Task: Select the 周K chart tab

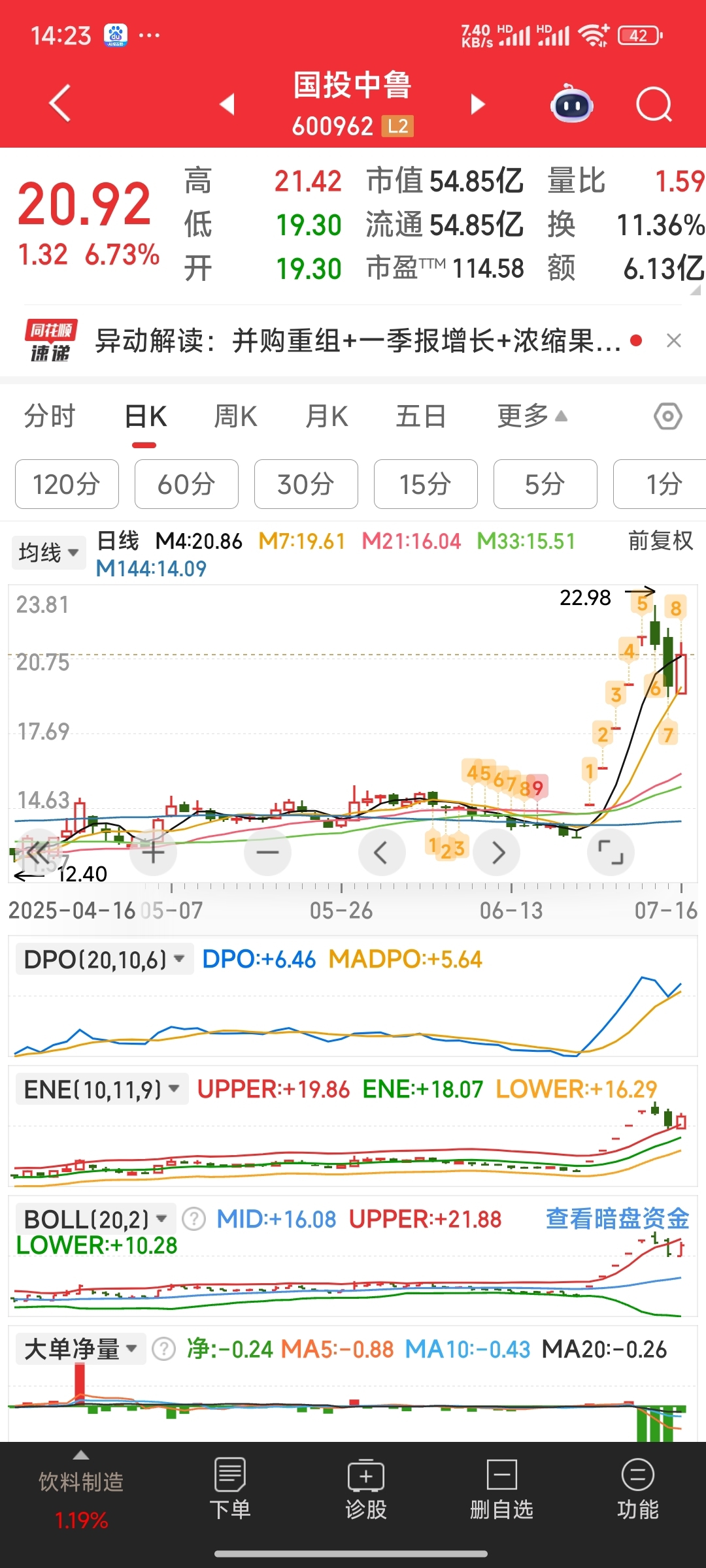Action: [235, 416]
